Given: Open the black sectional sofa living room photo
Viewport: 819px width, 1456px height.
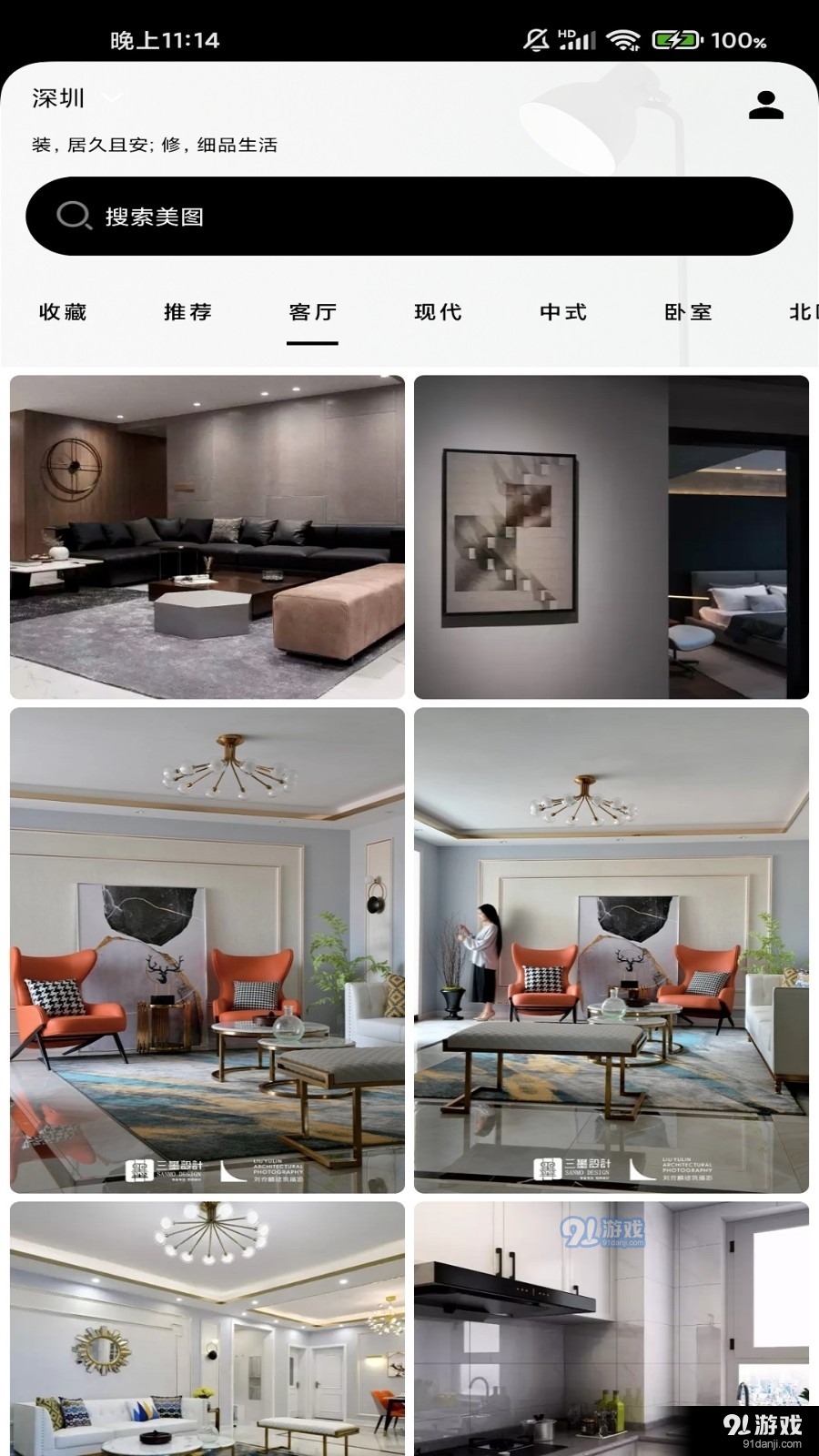Looking at the screenshot, I should pyautogui.click(x=207, y=537).
